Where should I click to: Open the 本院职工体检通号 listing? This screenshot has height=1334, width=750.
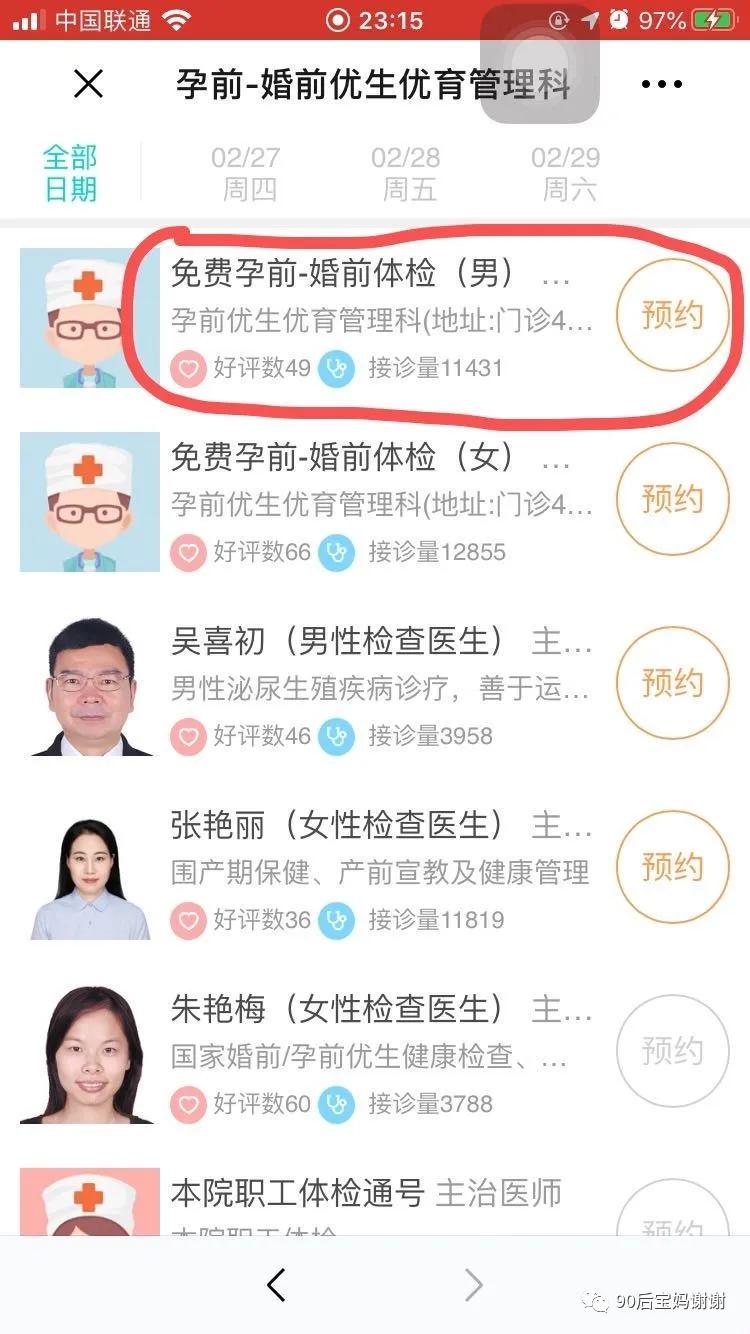pos(366,1193)
